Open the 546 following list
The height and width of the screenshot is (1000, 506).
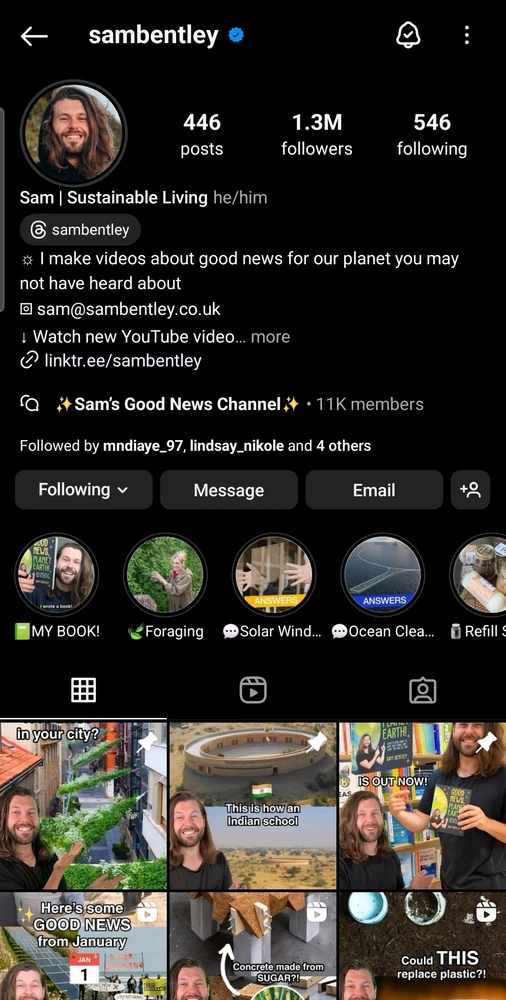[432, 135]
